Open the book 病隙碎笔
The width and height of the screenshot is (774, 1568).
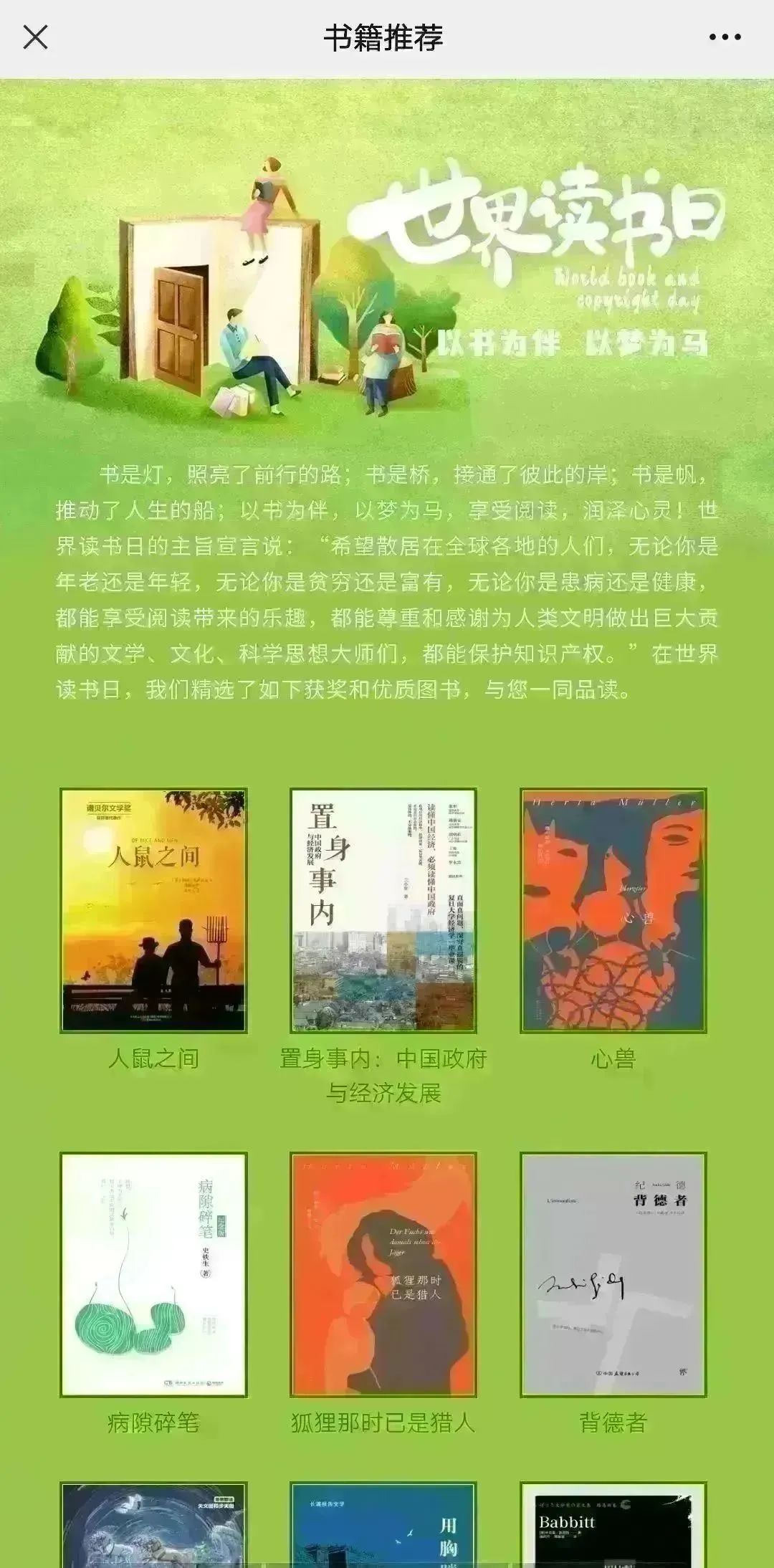click(x=153, y=1274)
